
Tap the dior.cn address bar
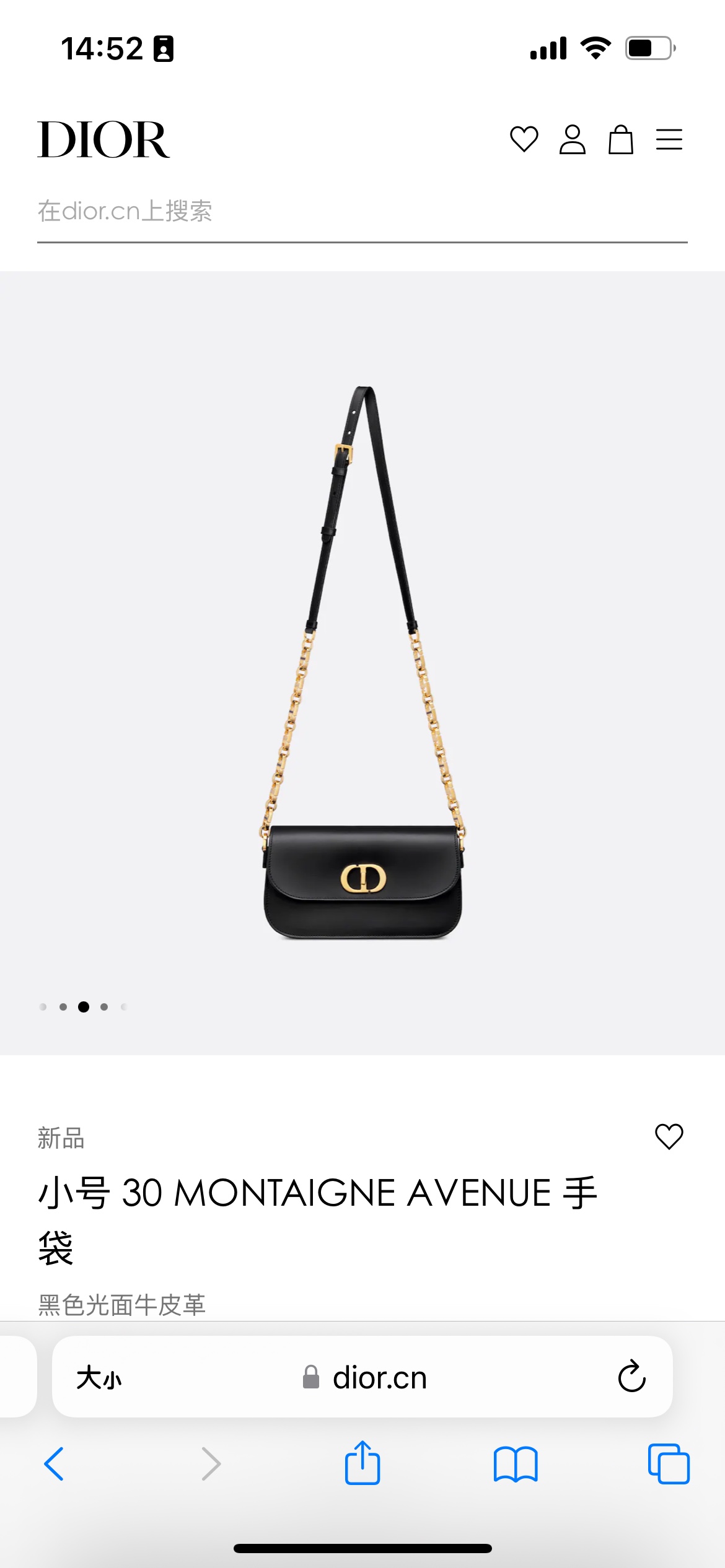(x=364, y=1378)
